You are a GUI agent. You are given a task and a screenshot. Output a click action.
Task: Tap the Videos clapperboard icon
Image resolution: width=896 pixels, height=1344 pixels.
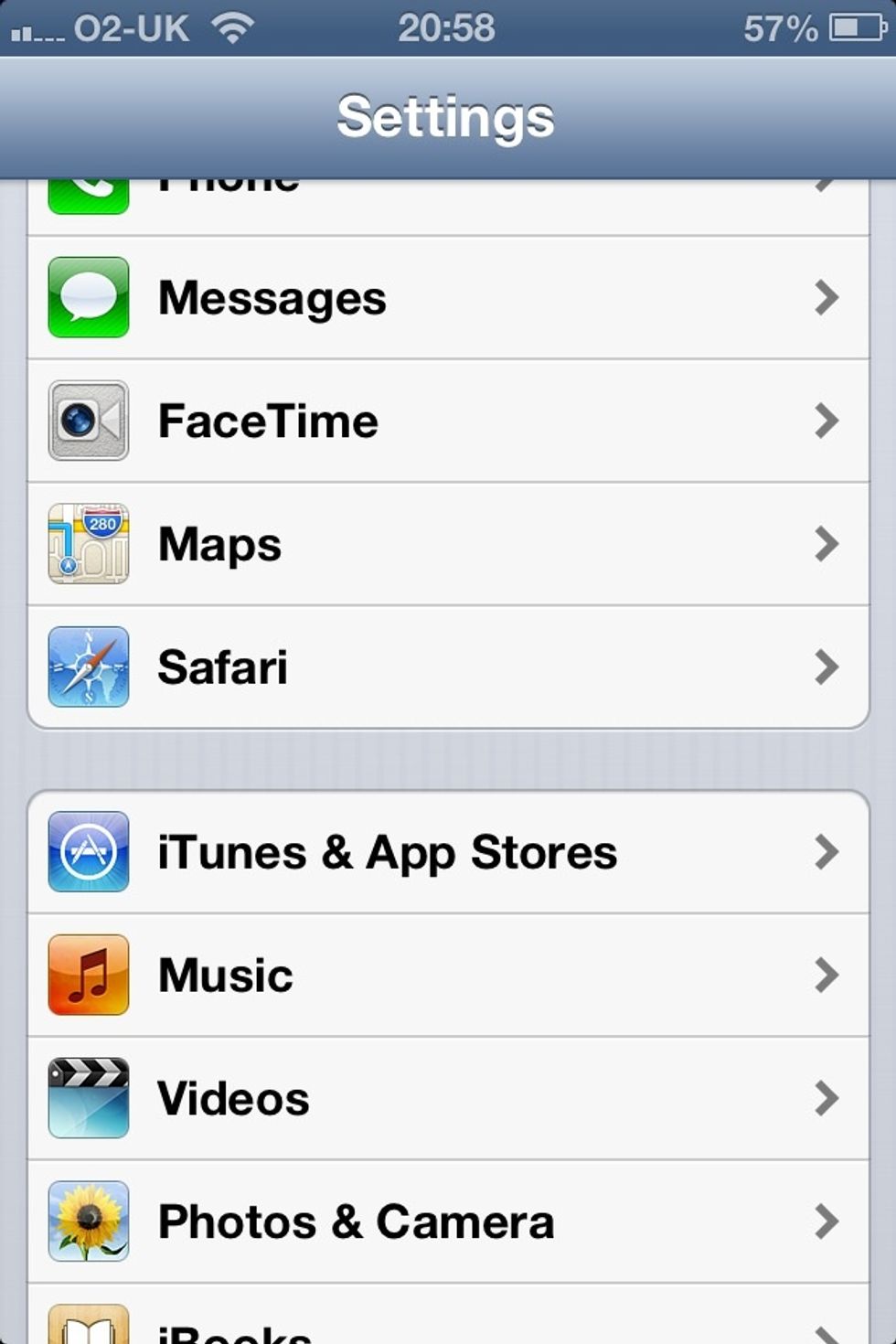click(89, 1097)
